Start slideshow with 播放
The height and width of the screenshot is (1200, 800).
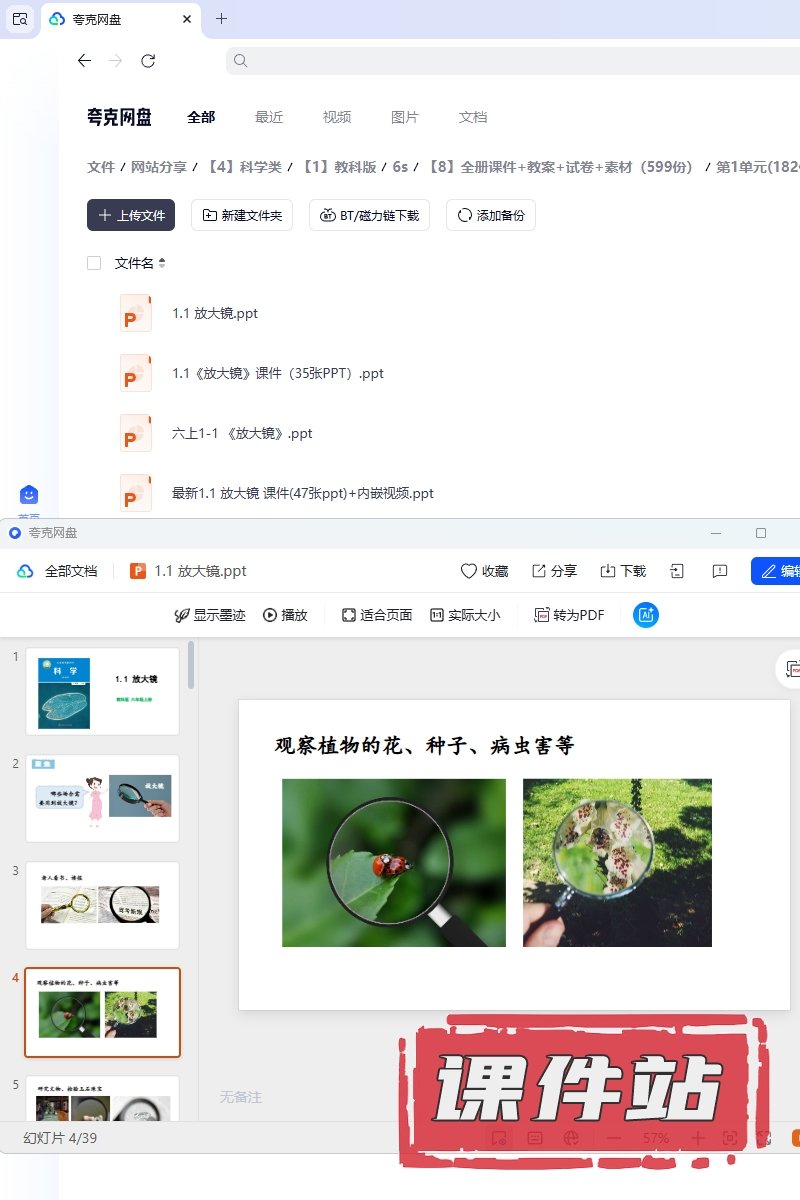[x=285, y=615]
